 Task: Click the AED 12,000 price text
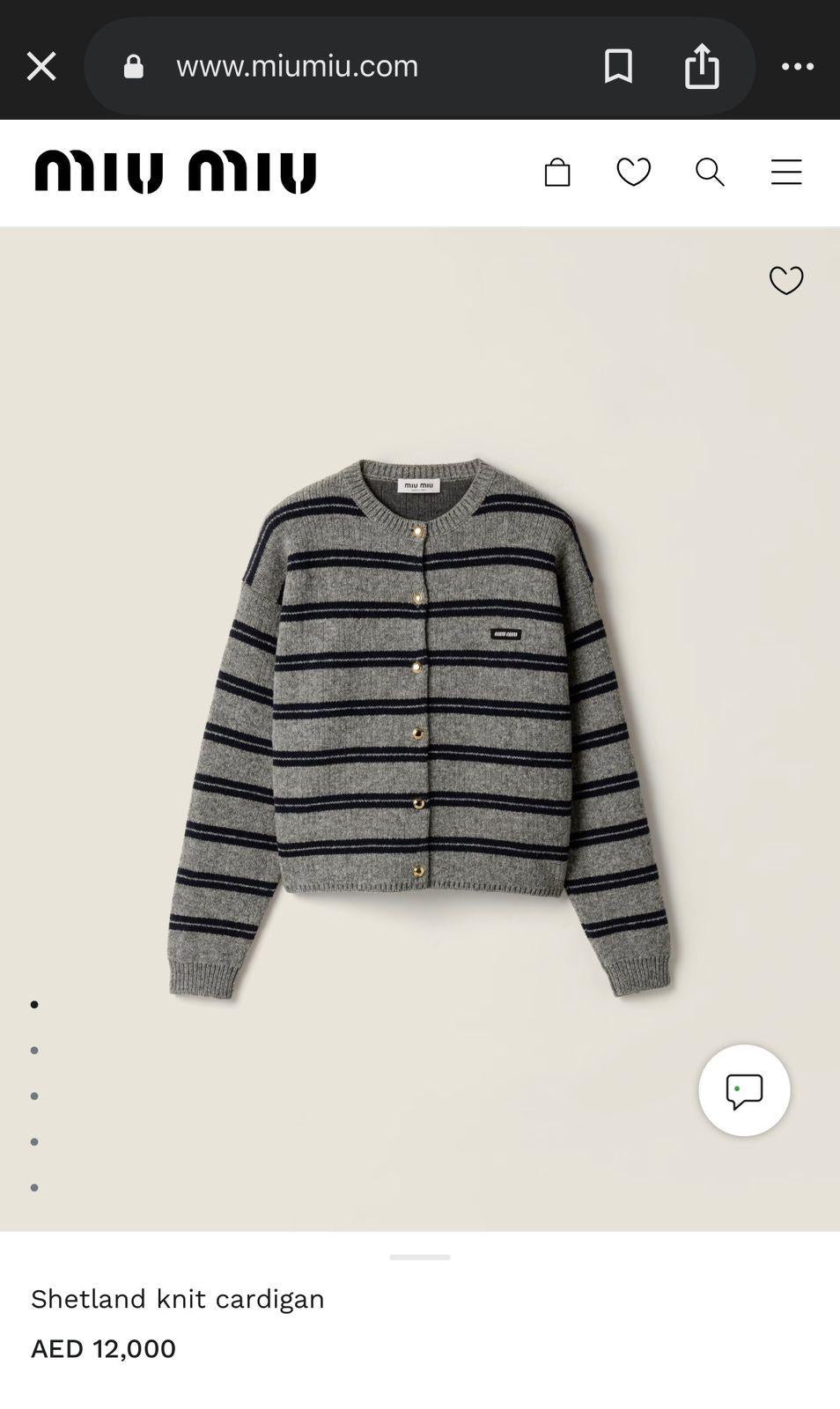pos(102,1348)
